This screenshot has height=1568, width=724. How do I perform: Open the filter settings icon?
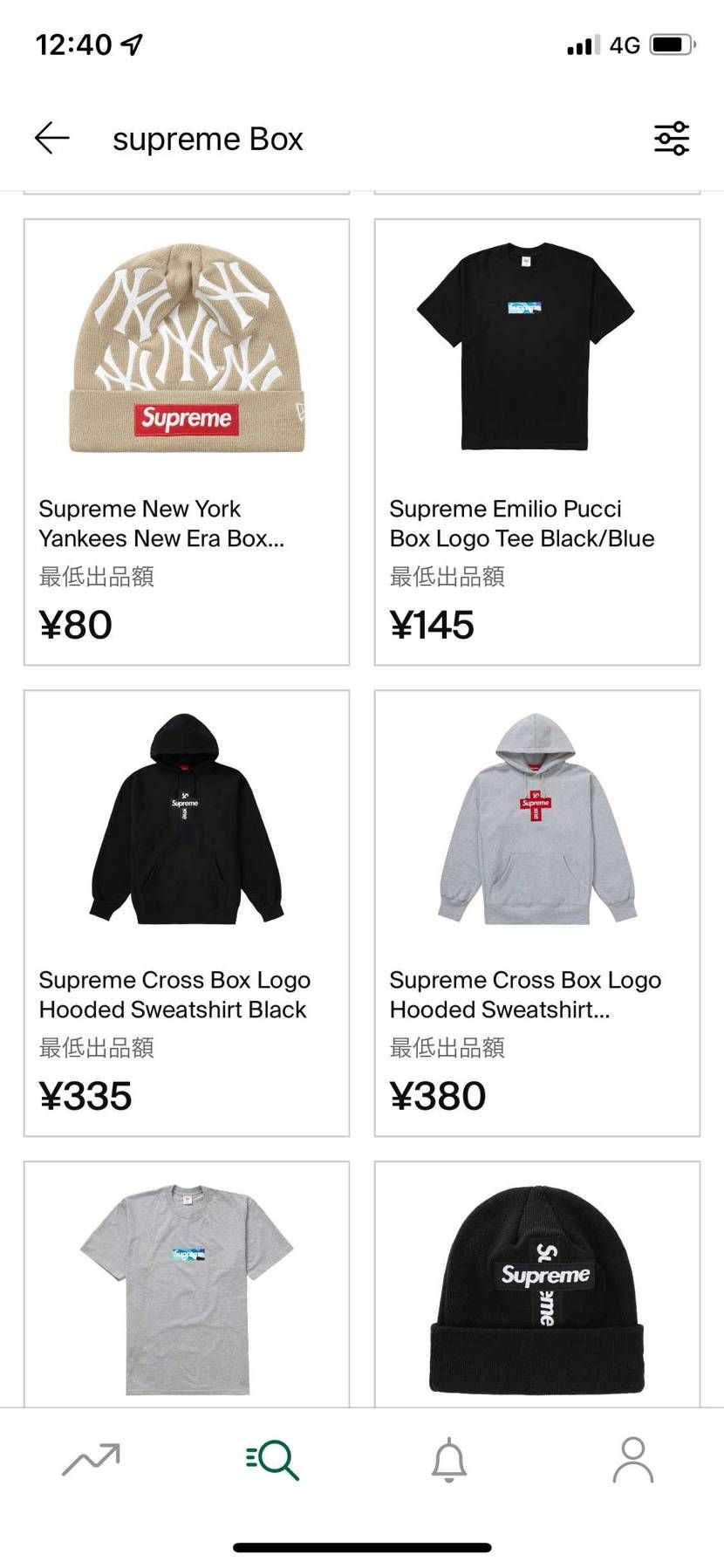pos(672,138)
